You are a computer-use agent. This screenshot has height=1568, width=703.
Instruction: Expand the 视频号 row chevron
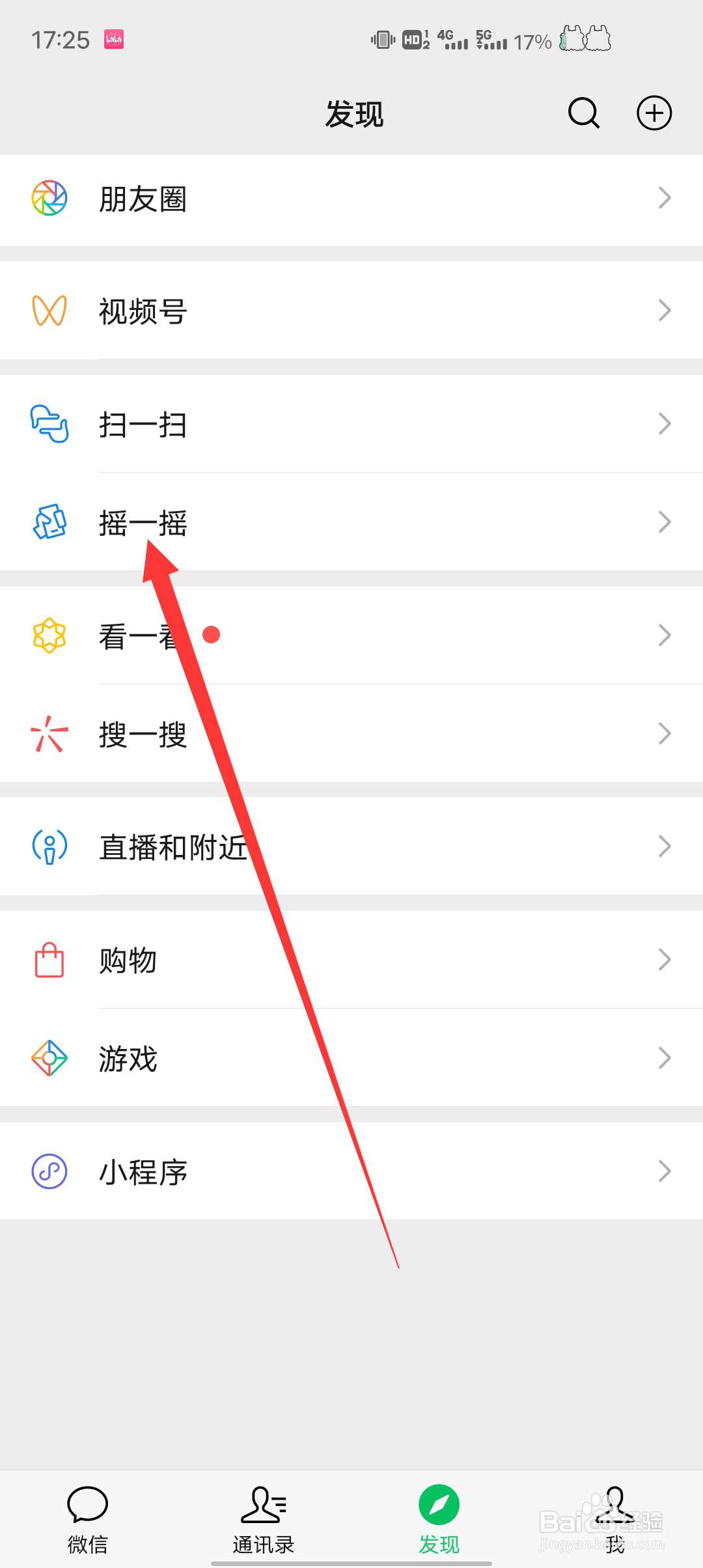coord(664,311)
